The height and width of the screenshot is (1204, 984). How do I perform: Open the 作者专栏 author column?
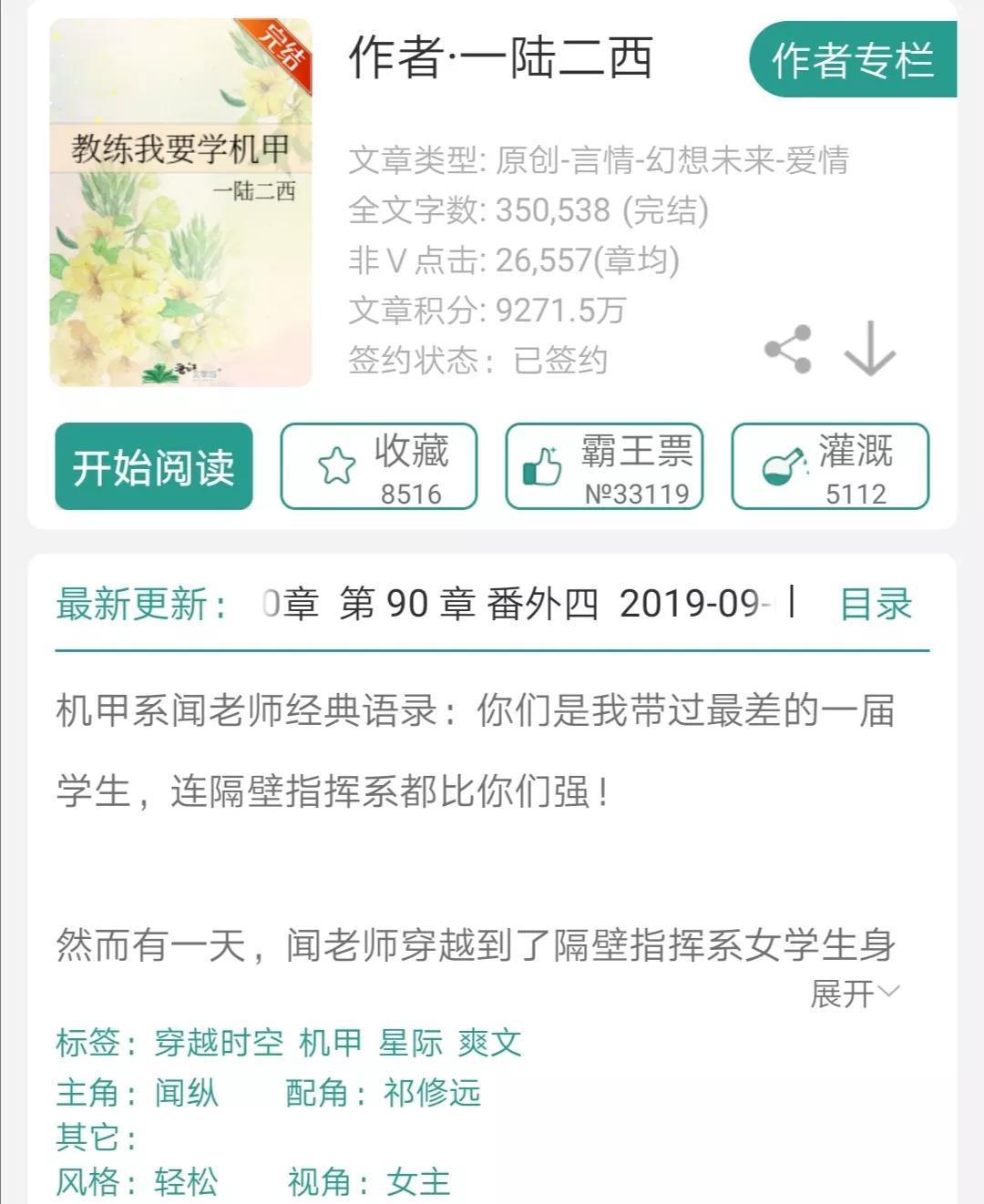point(852,60)
